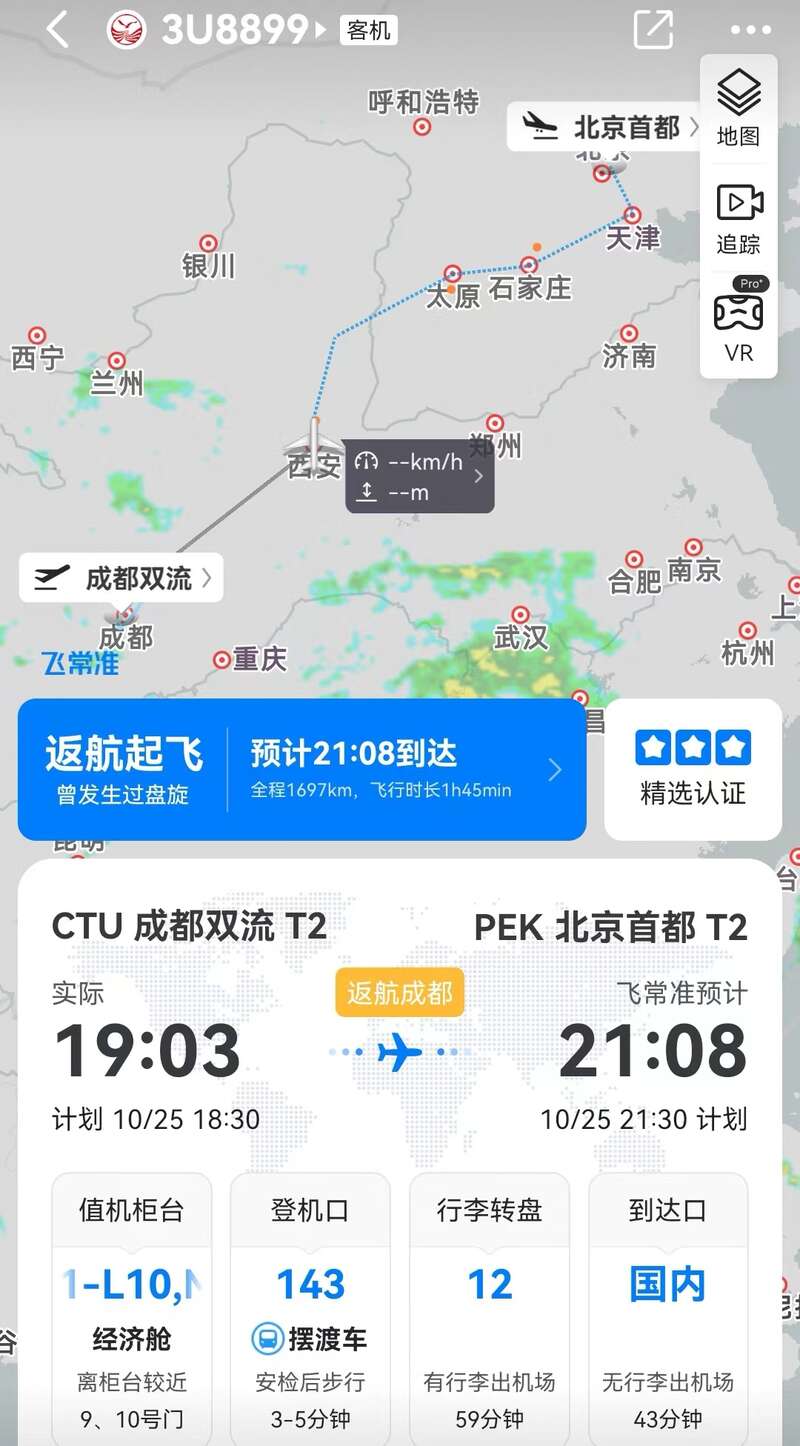Open the plane's speed and altitude popup

420,476
